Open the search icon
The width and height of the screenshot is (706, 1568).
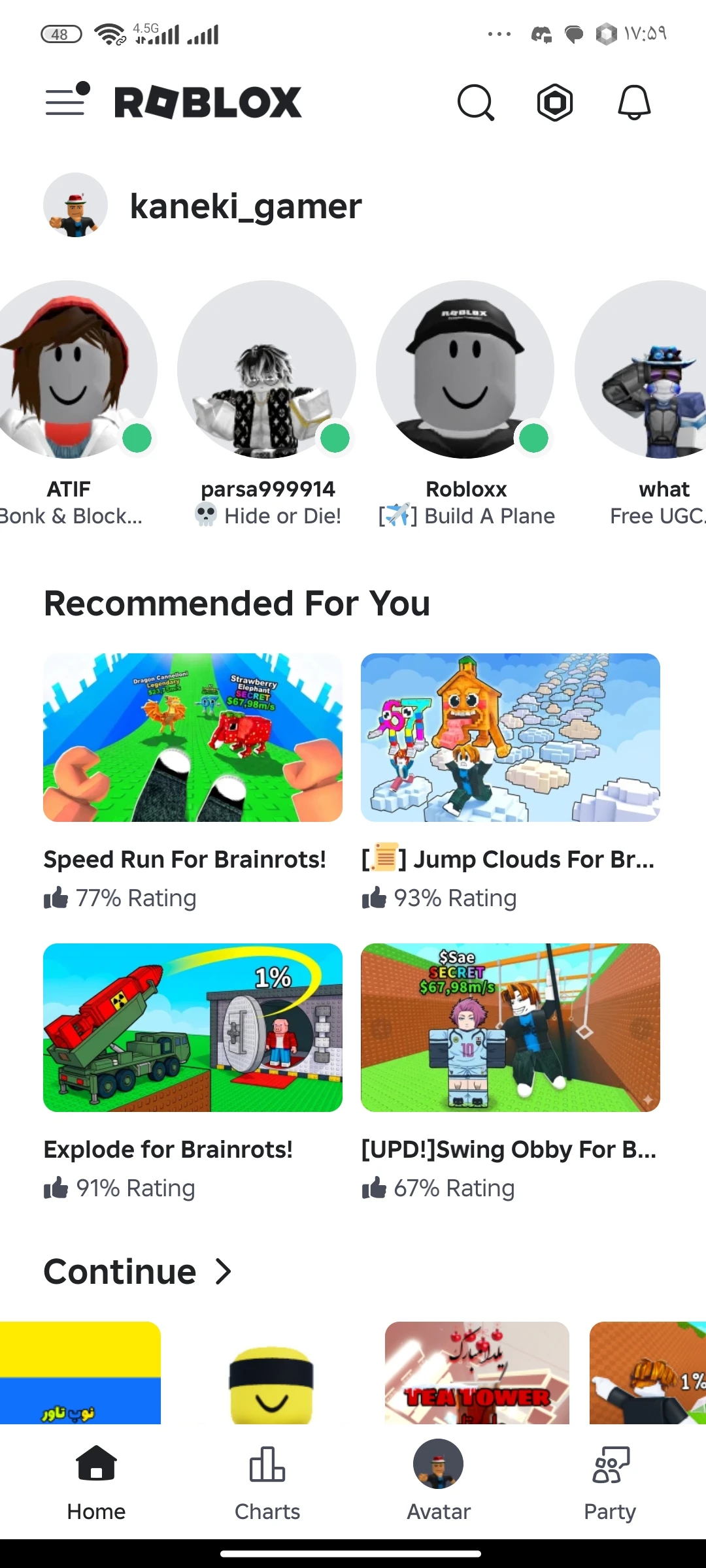pyautogui.click(x=476, y=103)
